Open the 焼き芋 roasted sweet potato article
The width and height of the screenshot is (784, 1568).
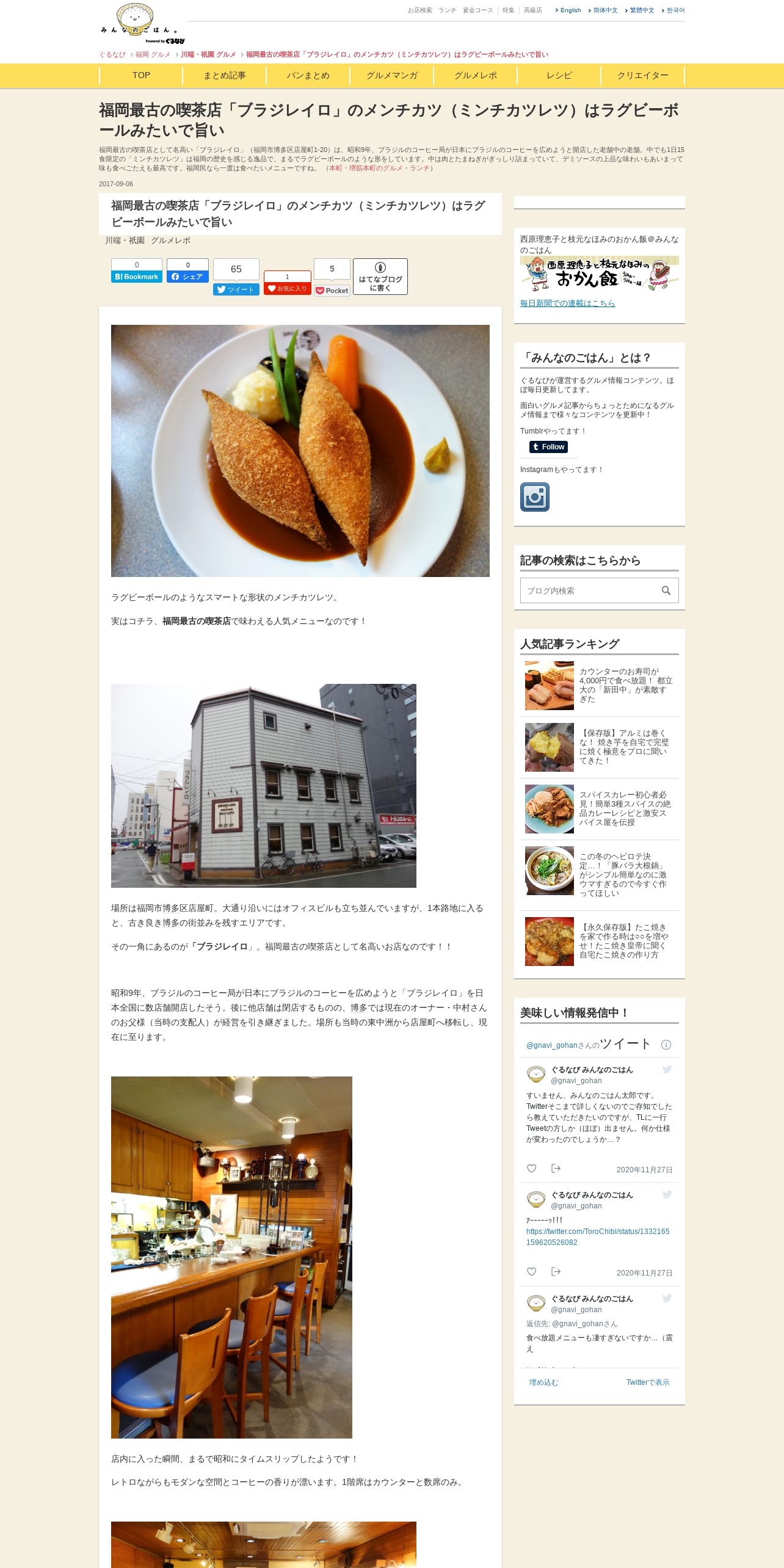[x=624, y=747]
